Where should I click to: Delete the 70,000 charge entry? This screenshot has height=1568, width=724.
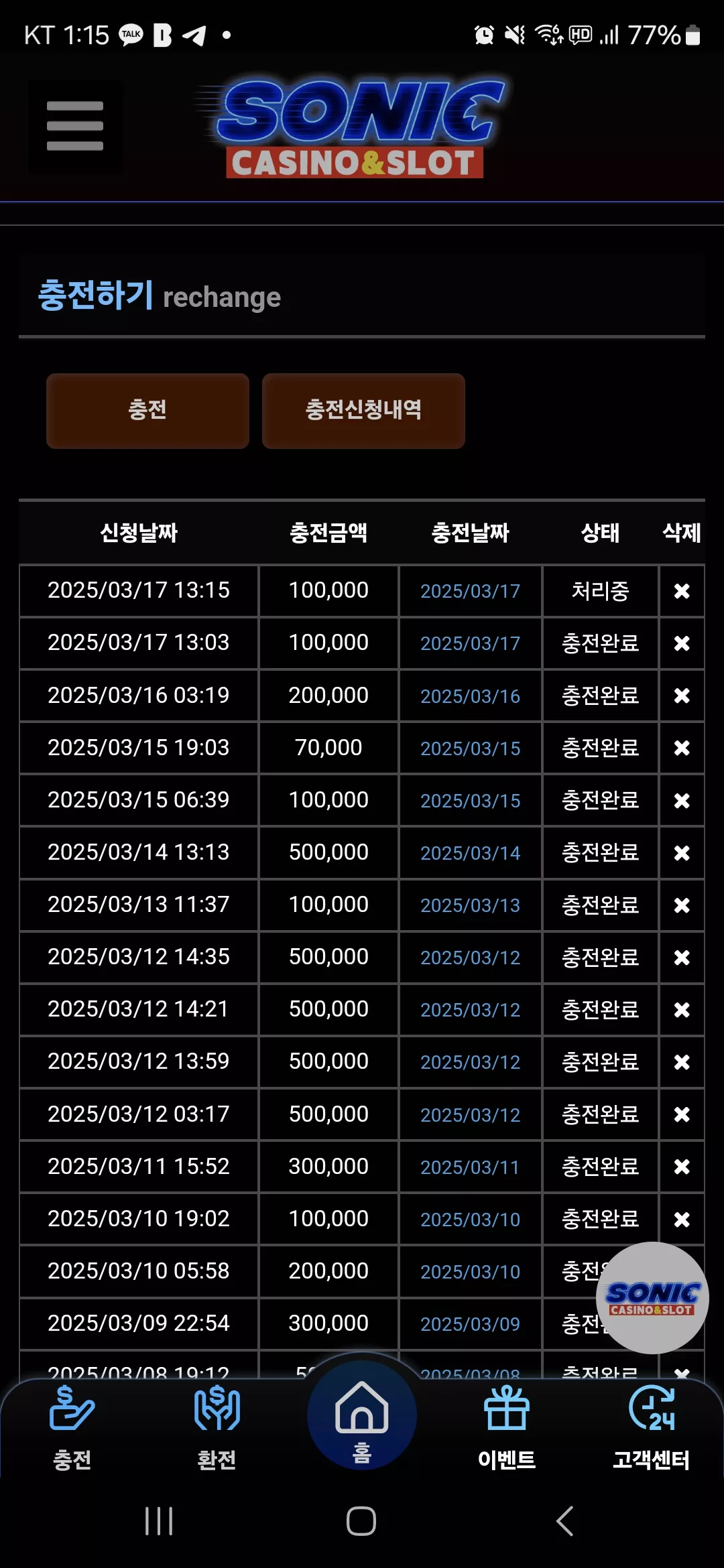pyautogui.click(x=682, y=748)
